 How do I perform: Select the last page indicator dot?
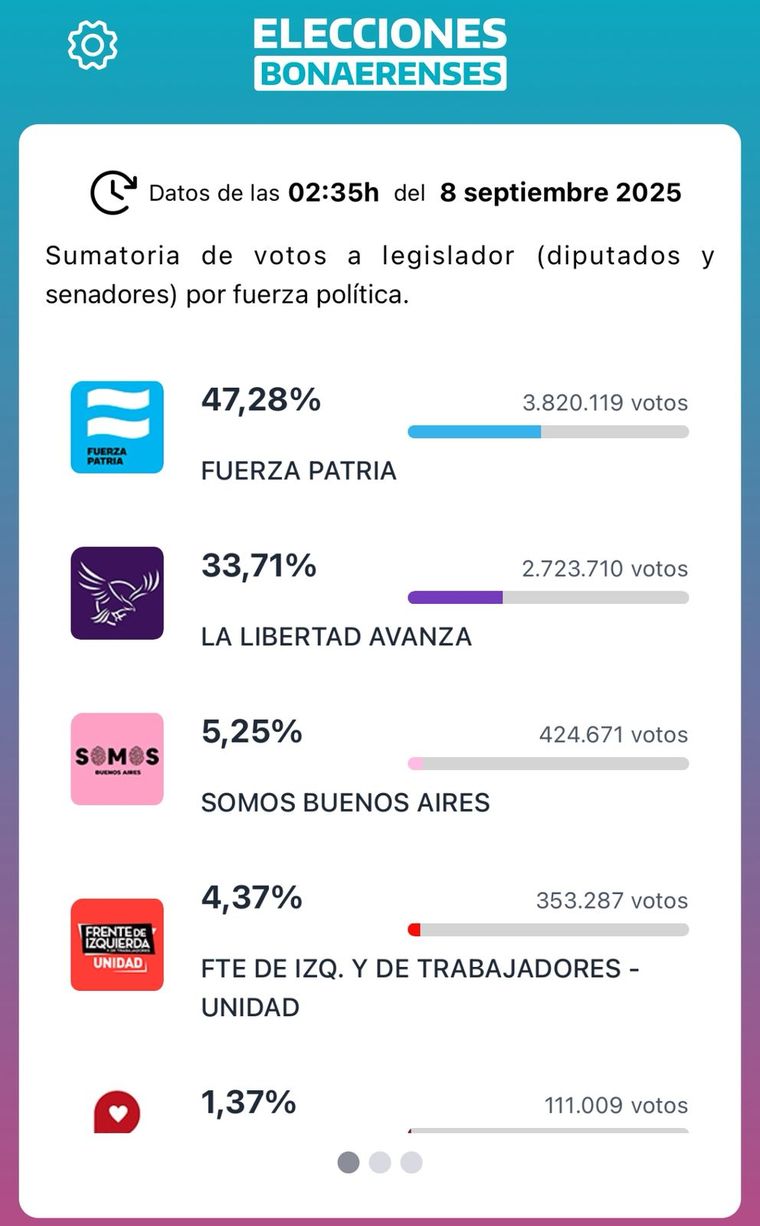click(411, 1162)
